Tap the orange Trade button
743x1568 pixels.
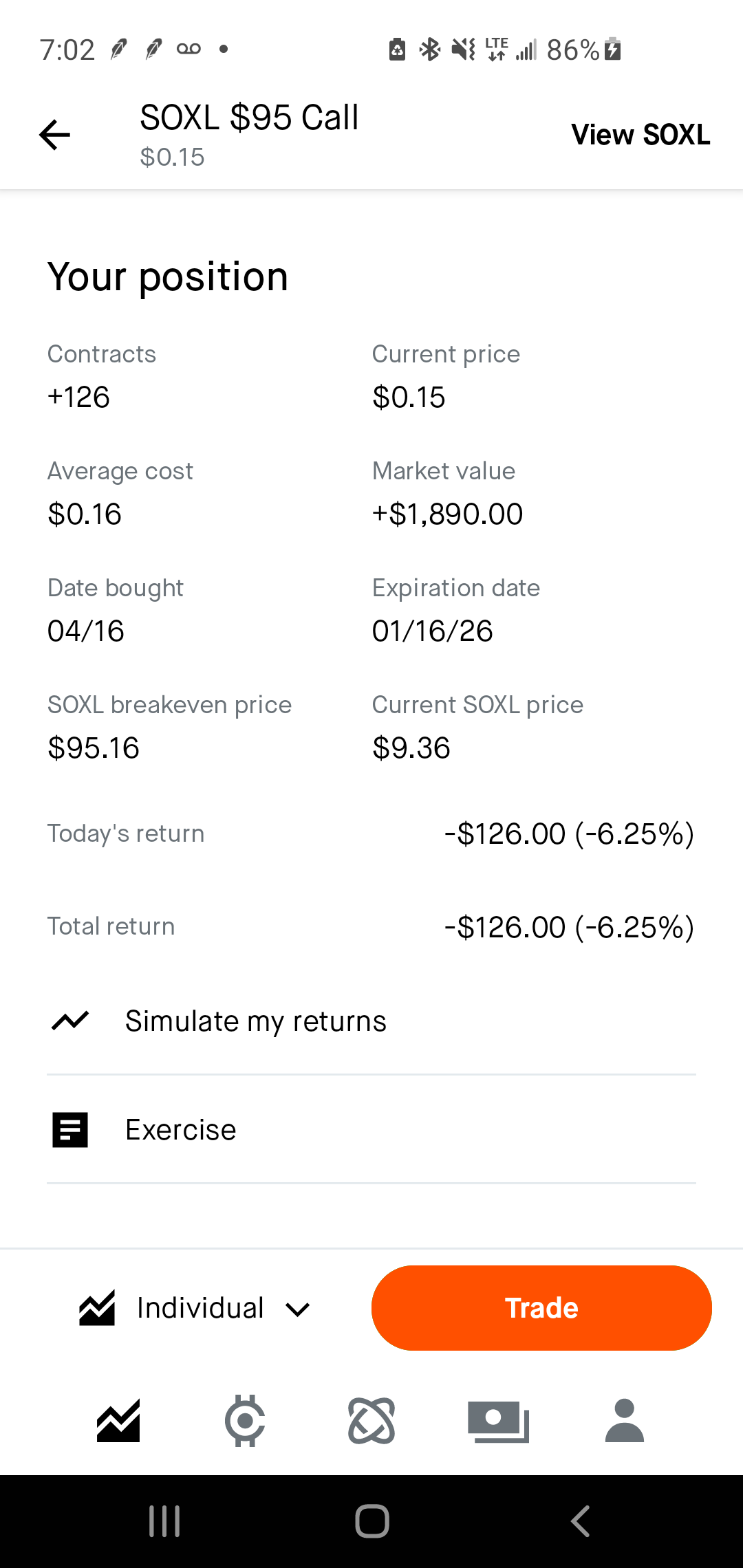tap(541, 1308)
